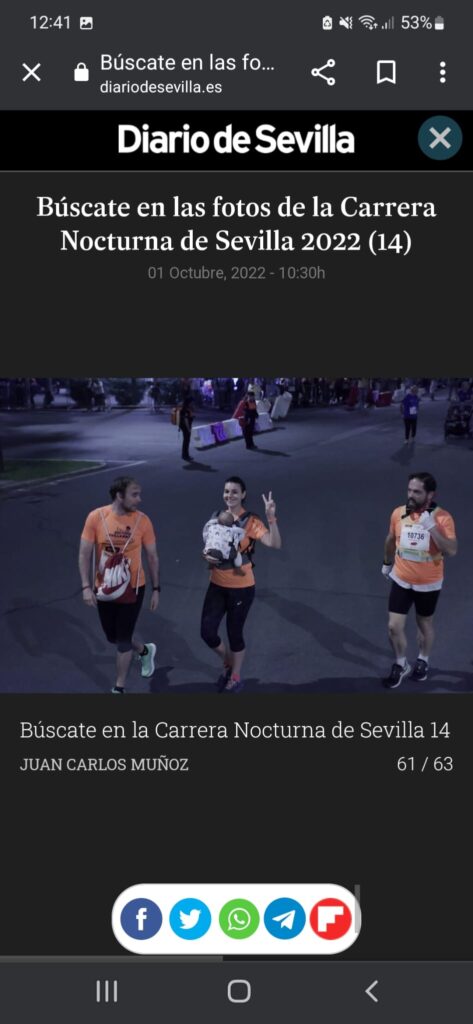Image resolution: width=473 pixels, height=1024 pixels.
Task: Share the photo on Twitter
Action: pos(190,918)
